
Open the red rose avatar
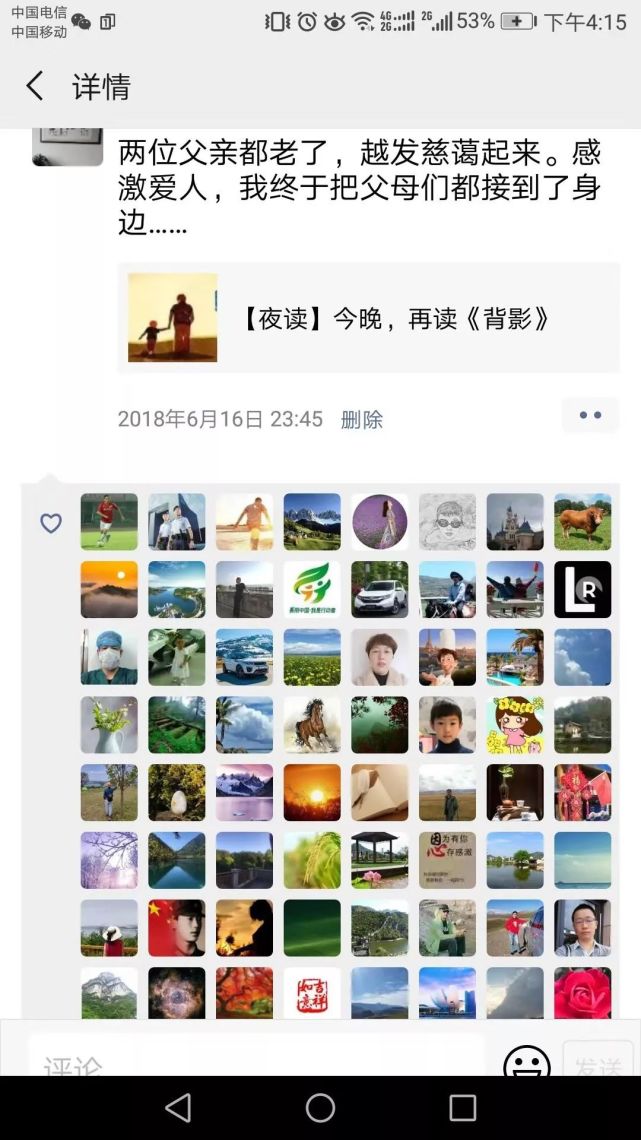point(582,992)
